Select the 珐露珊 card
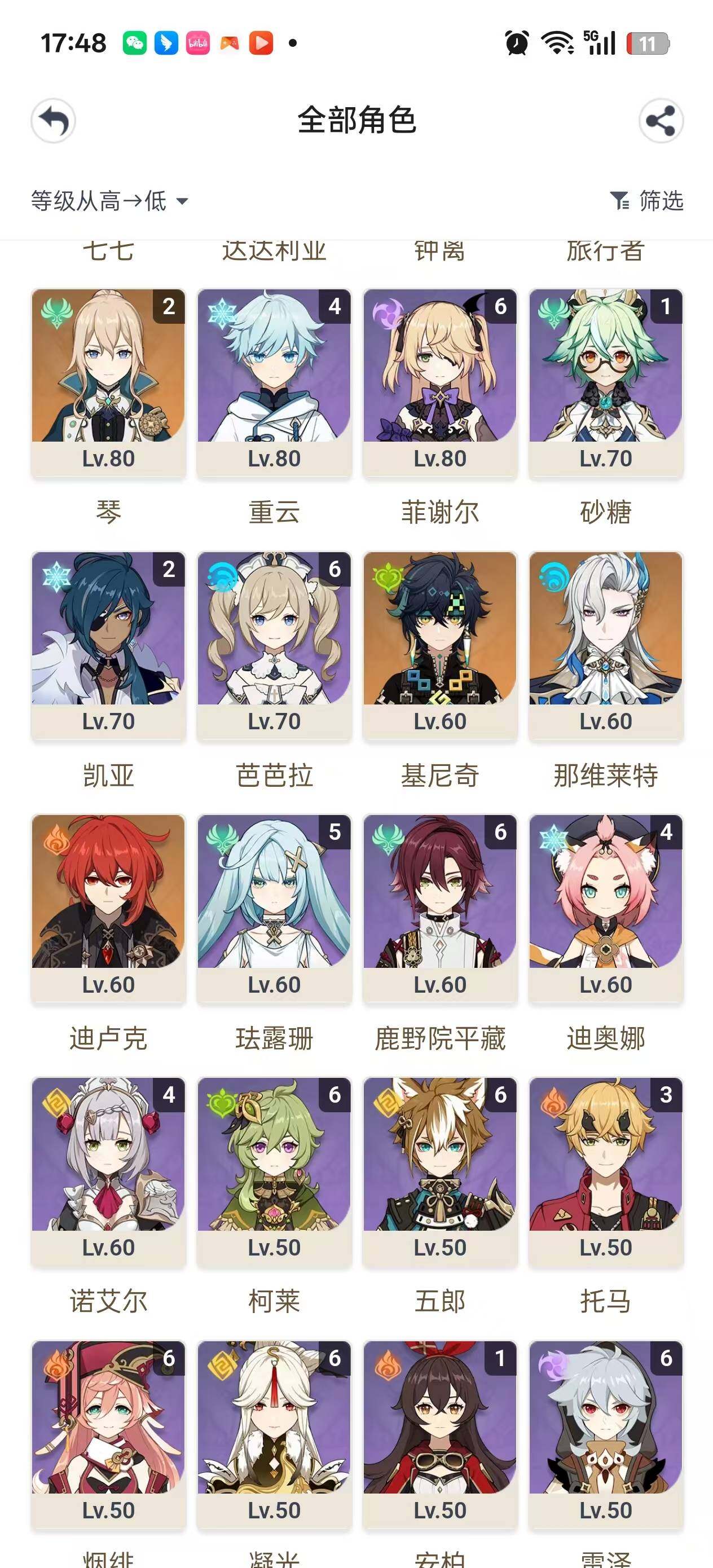 [x=274, y=908]
